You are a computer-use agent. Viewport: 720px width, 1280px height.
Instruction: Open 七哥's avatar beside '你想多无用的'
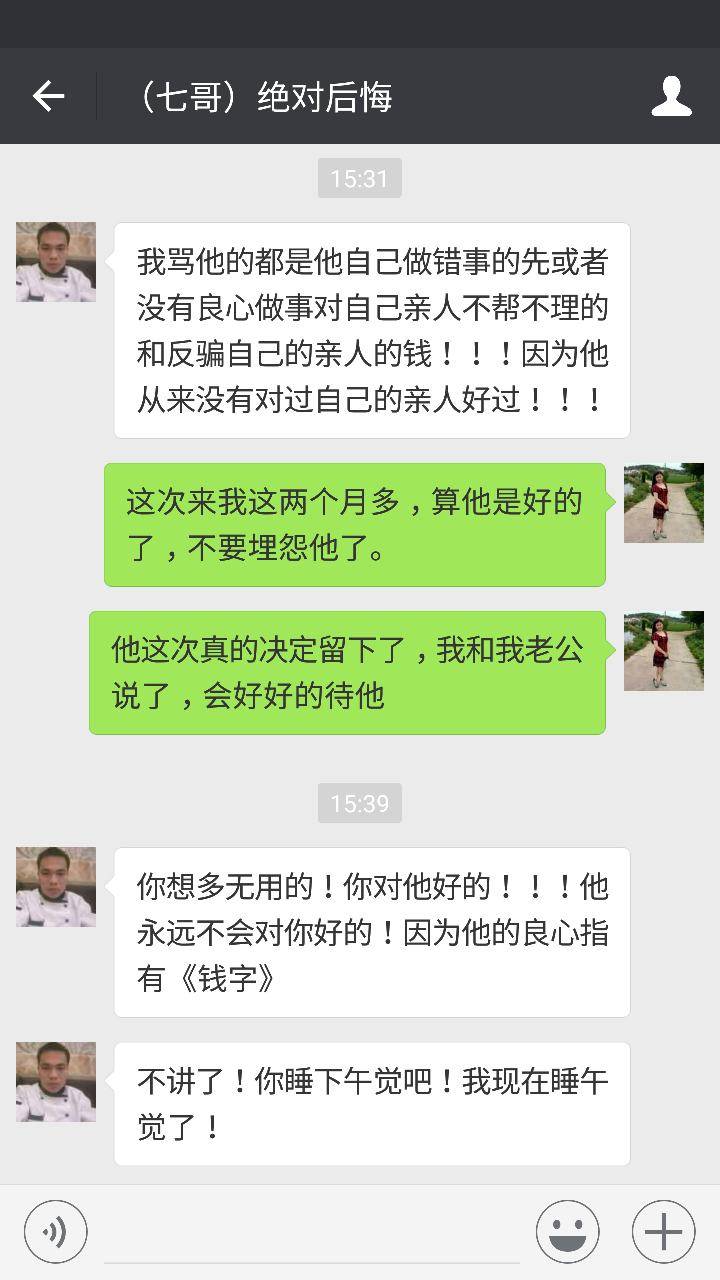56,887
